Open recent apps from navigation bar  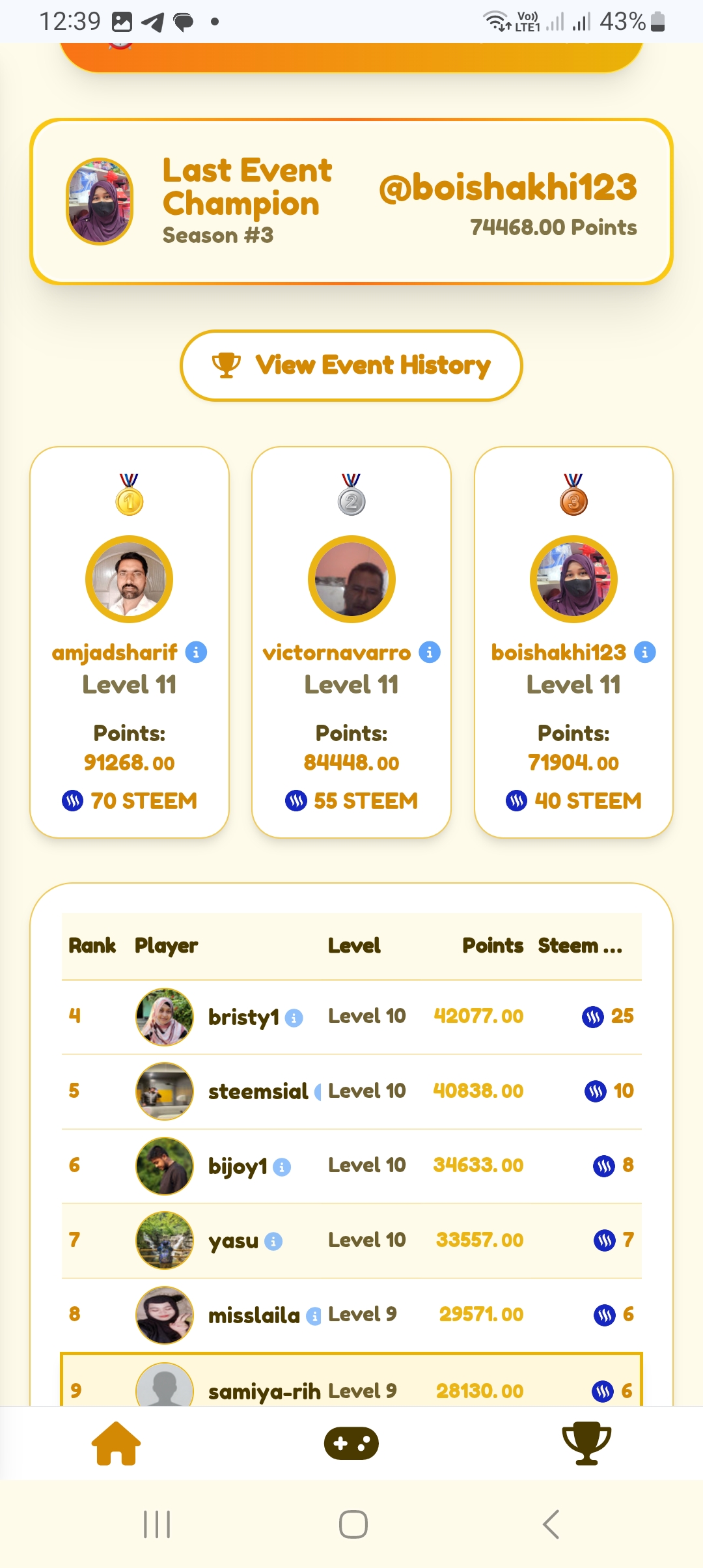157,1524
